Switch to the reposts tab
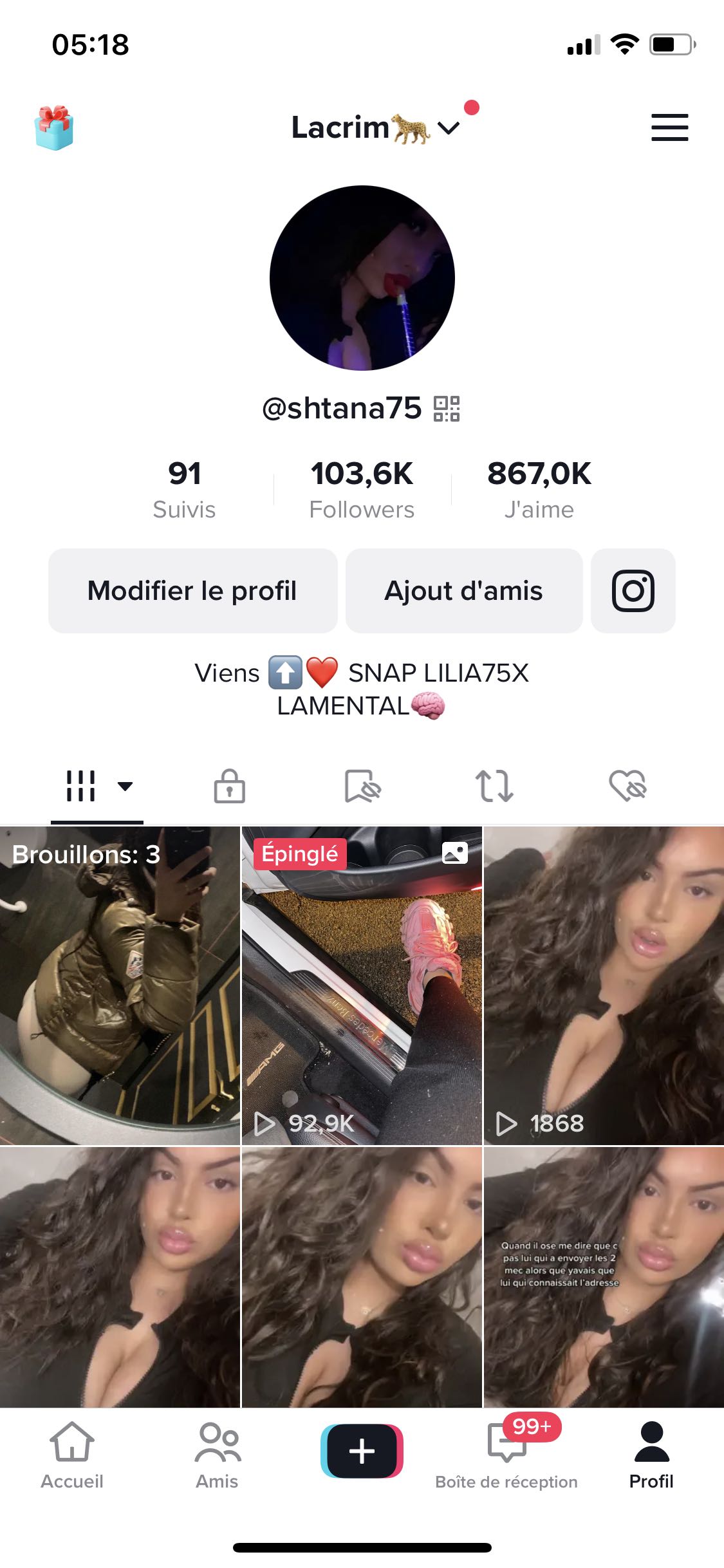This screenshot has height=1568, width=724. [494, 786]
